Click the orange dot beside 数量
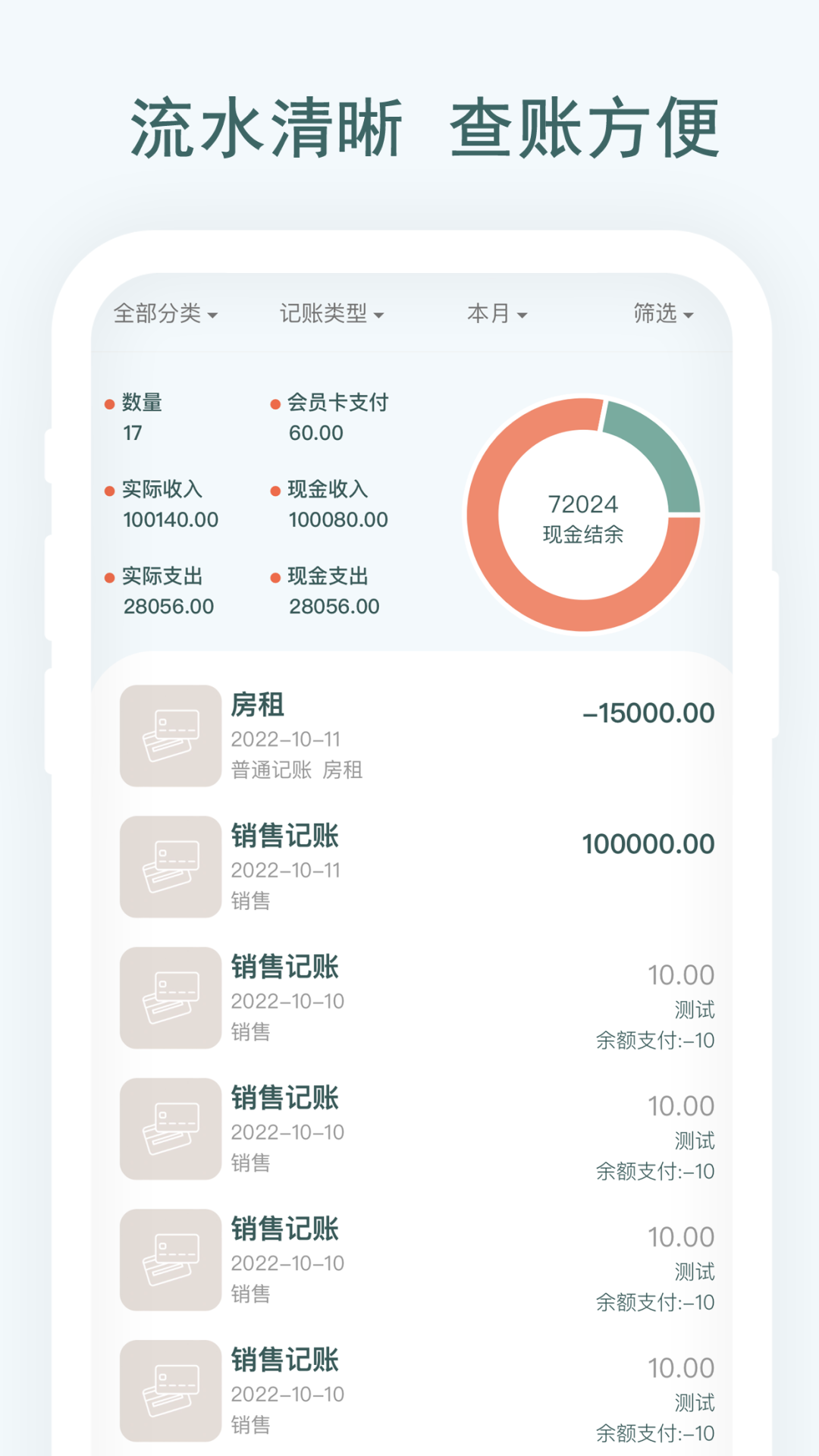This screenshot has width=819, height=1456. click(x=110, y=403)
